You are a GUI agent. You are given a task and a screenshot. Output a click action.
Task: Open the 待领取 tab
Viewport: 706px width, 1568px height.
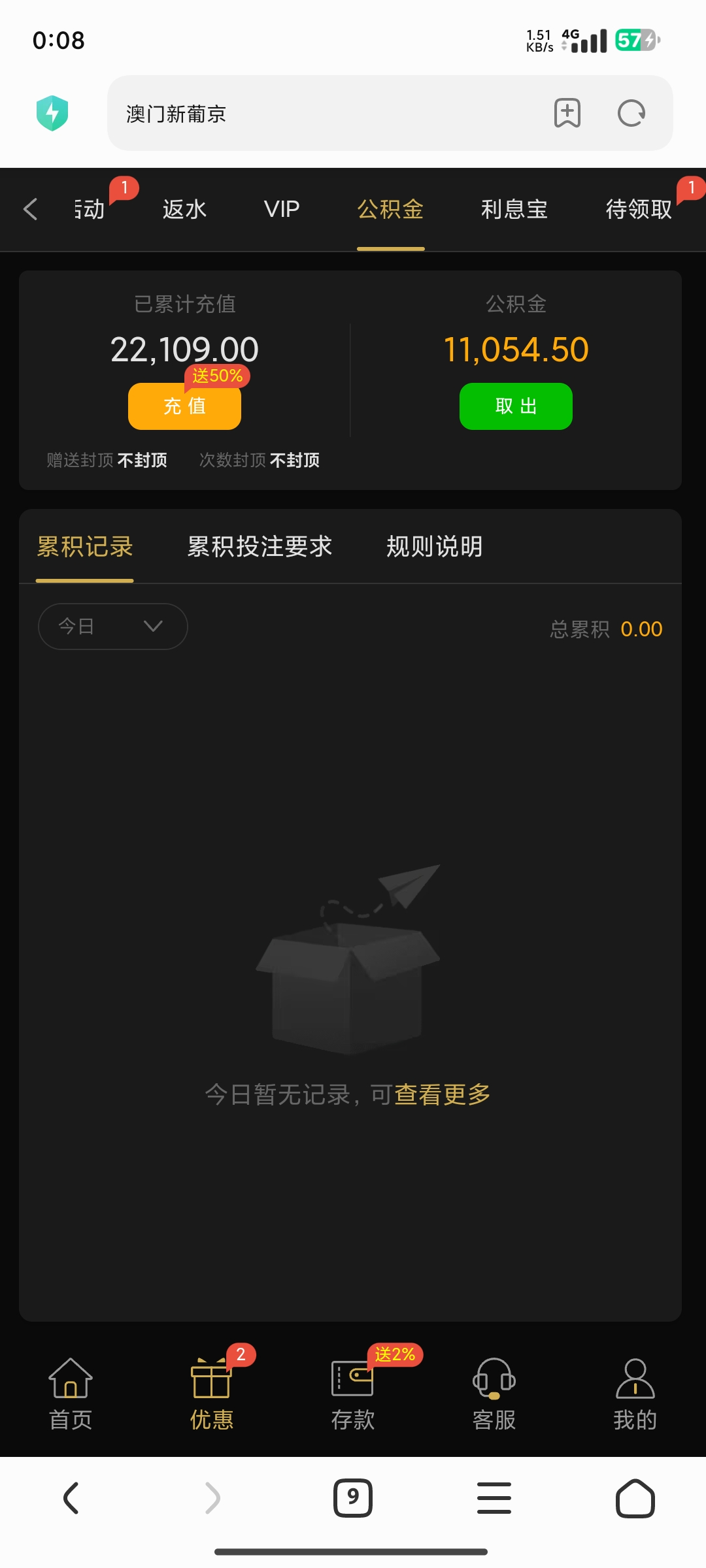[639, 209]
